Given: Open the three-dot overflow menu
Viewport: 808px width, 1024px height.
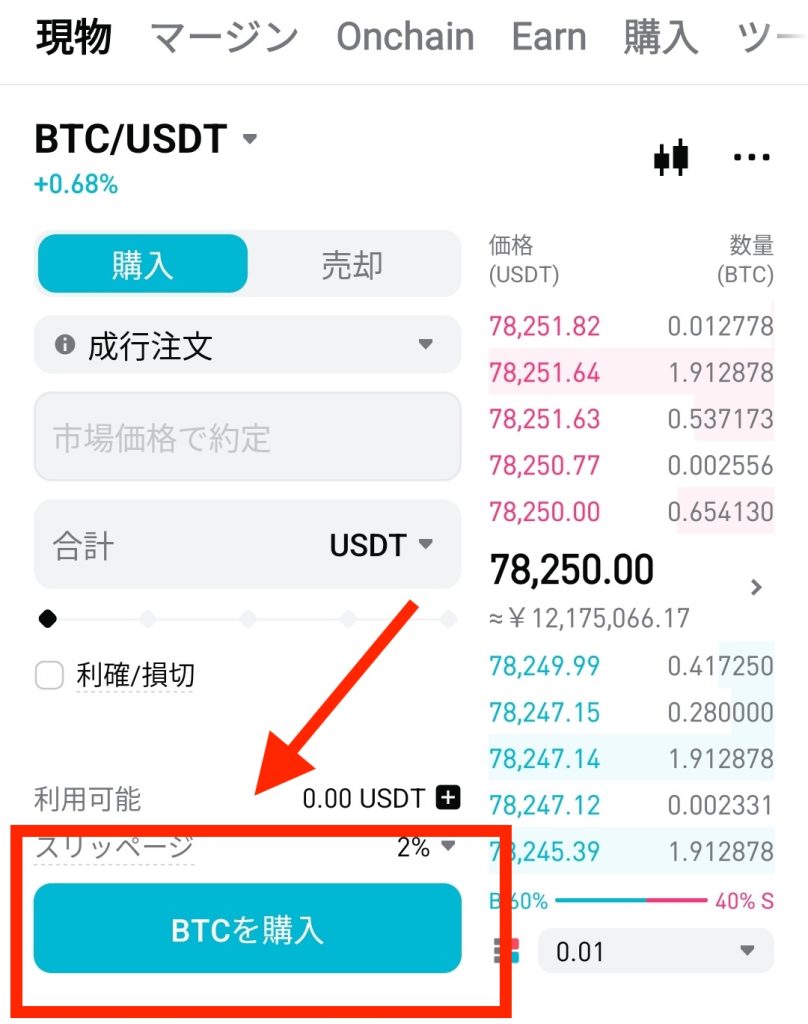Looking at the screenshot, I should (x=752, y=157).
